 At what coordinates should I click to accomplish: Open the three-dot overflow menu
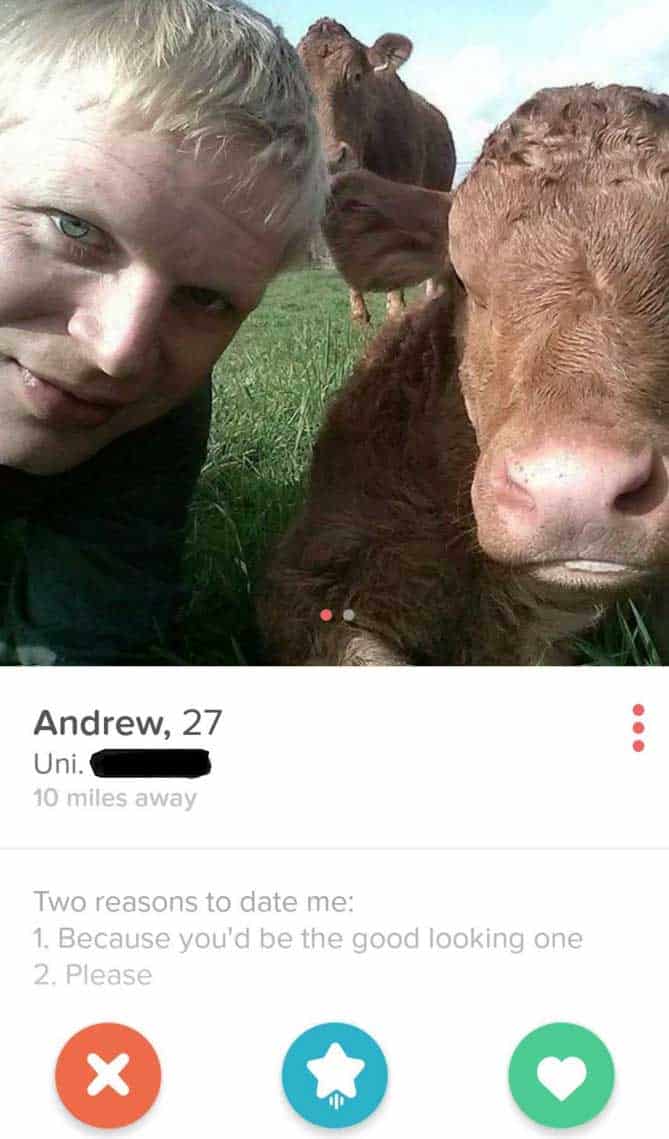[639, 726]
